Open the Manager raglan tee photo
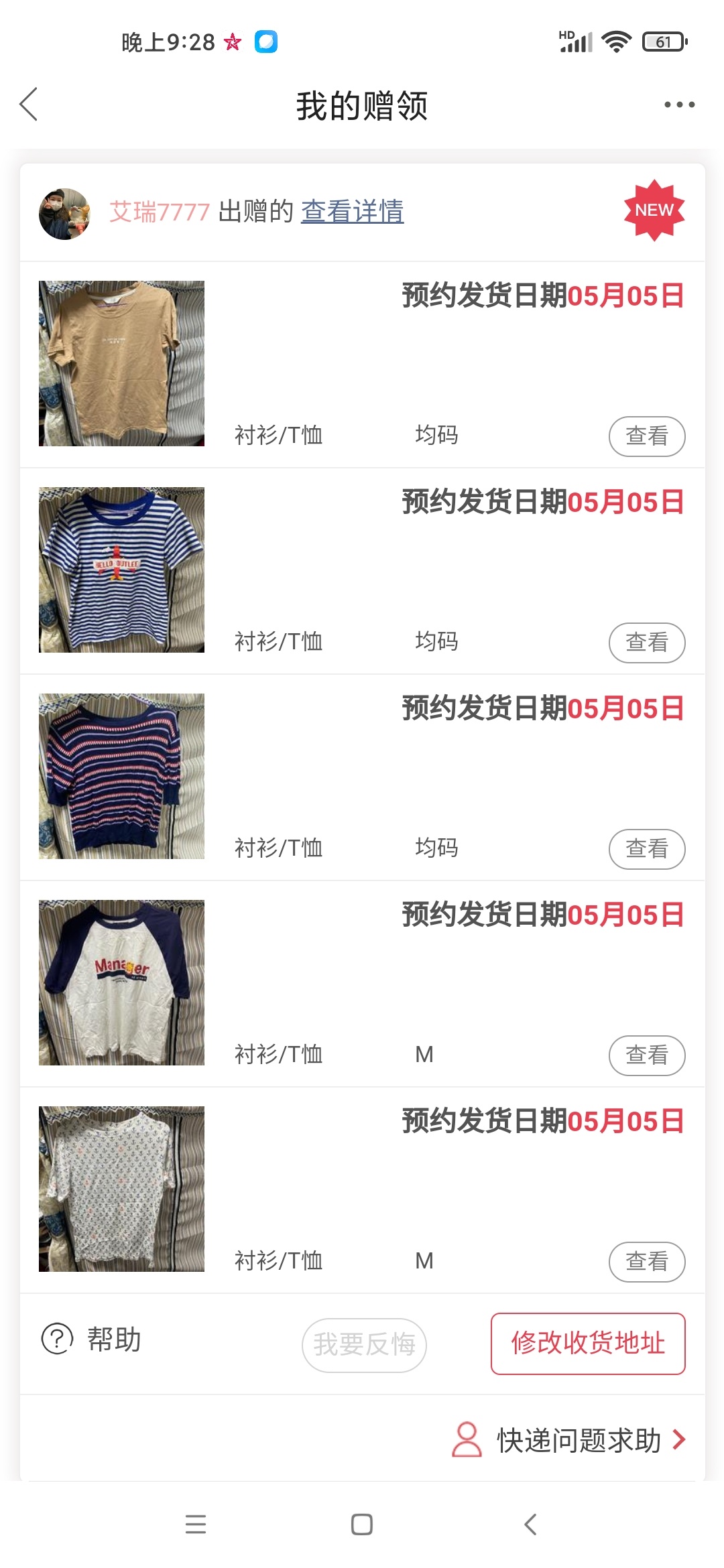Viewport: 724px width, 1568px height. tap(121, 982)
